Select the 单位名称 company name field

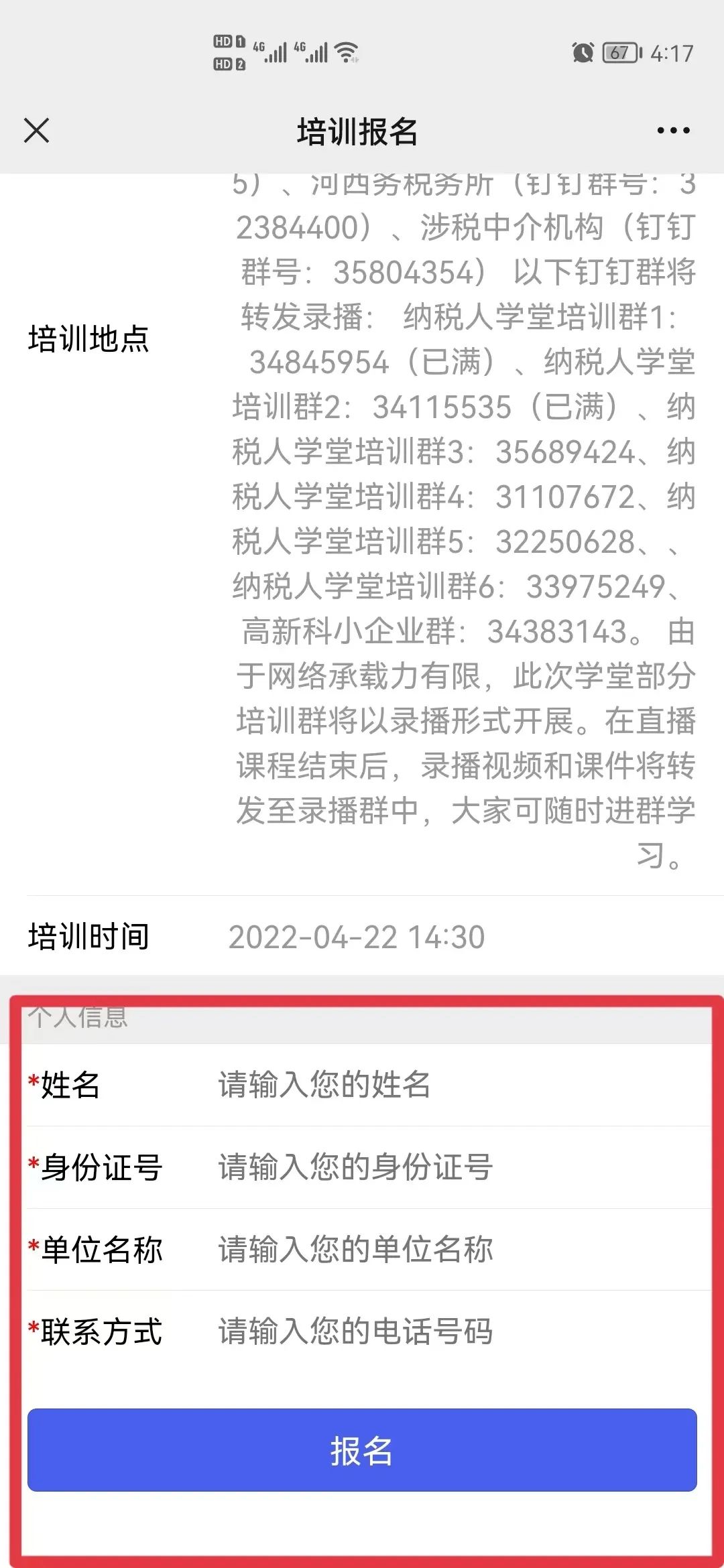[x=463, y=1250]
